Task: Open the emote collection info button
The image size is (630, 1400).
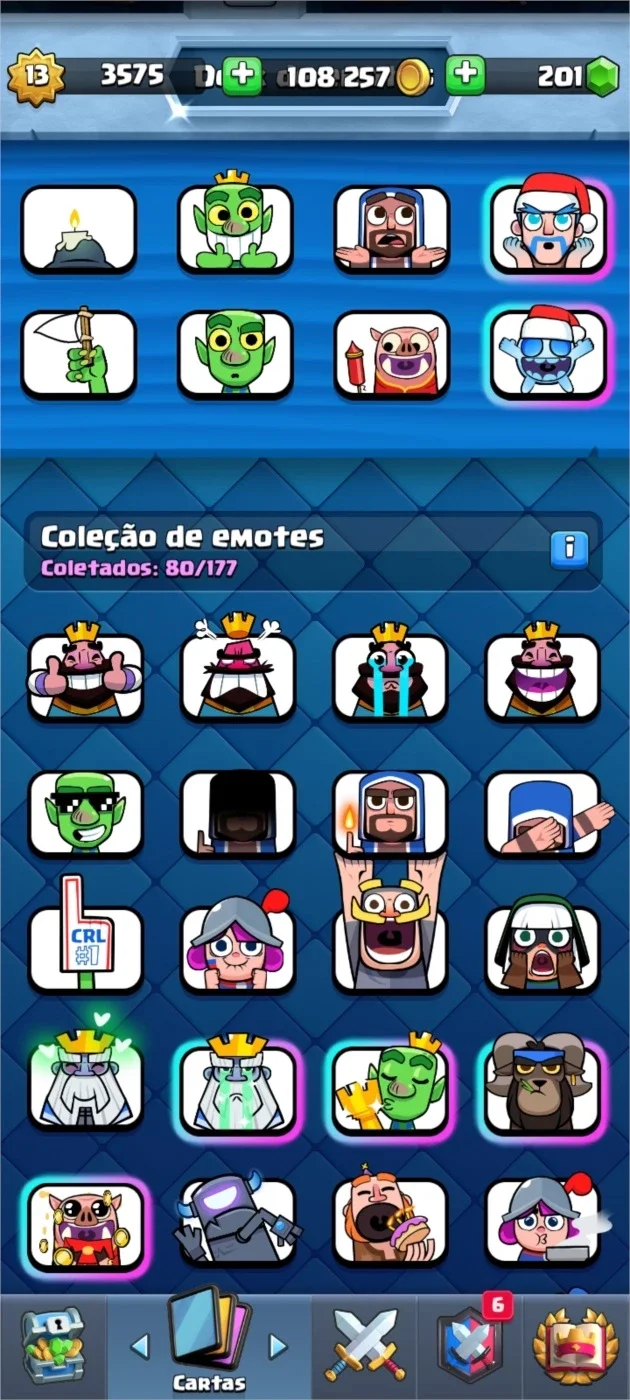Action: pos(570,548)
